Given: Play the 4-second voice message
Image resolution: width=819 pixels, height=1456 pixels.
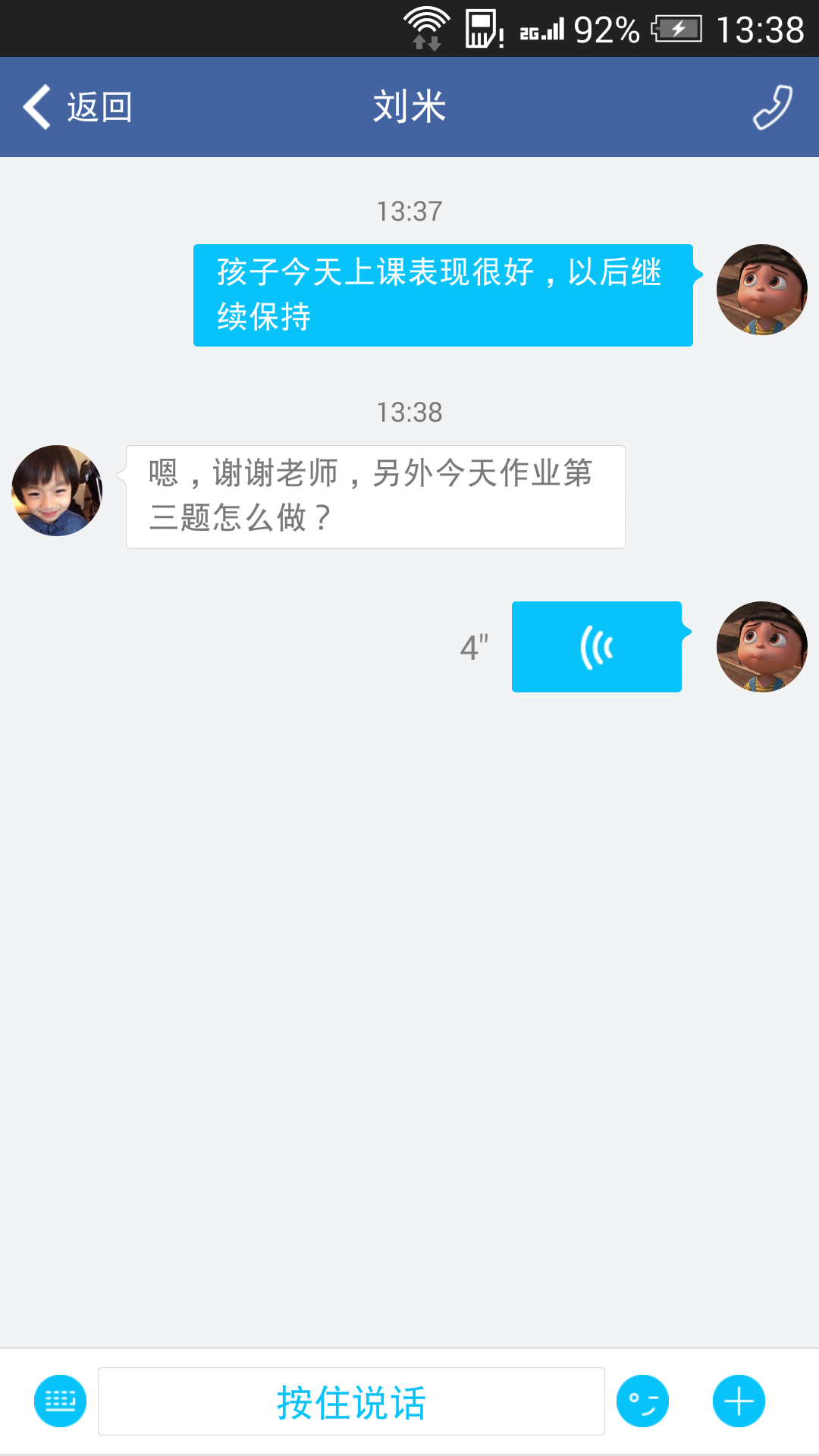Looking at the screenshot, I should (597, 647).
